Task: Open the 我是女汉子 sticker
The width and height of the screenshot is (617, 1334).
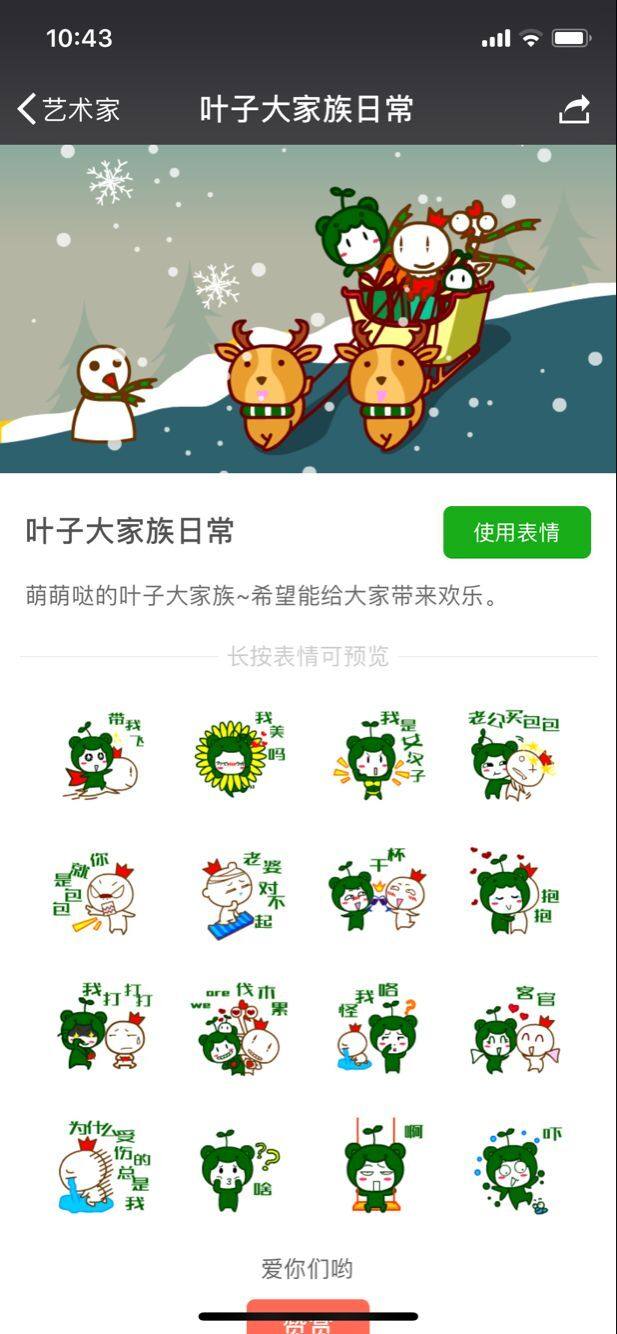Action: [378, 755]
